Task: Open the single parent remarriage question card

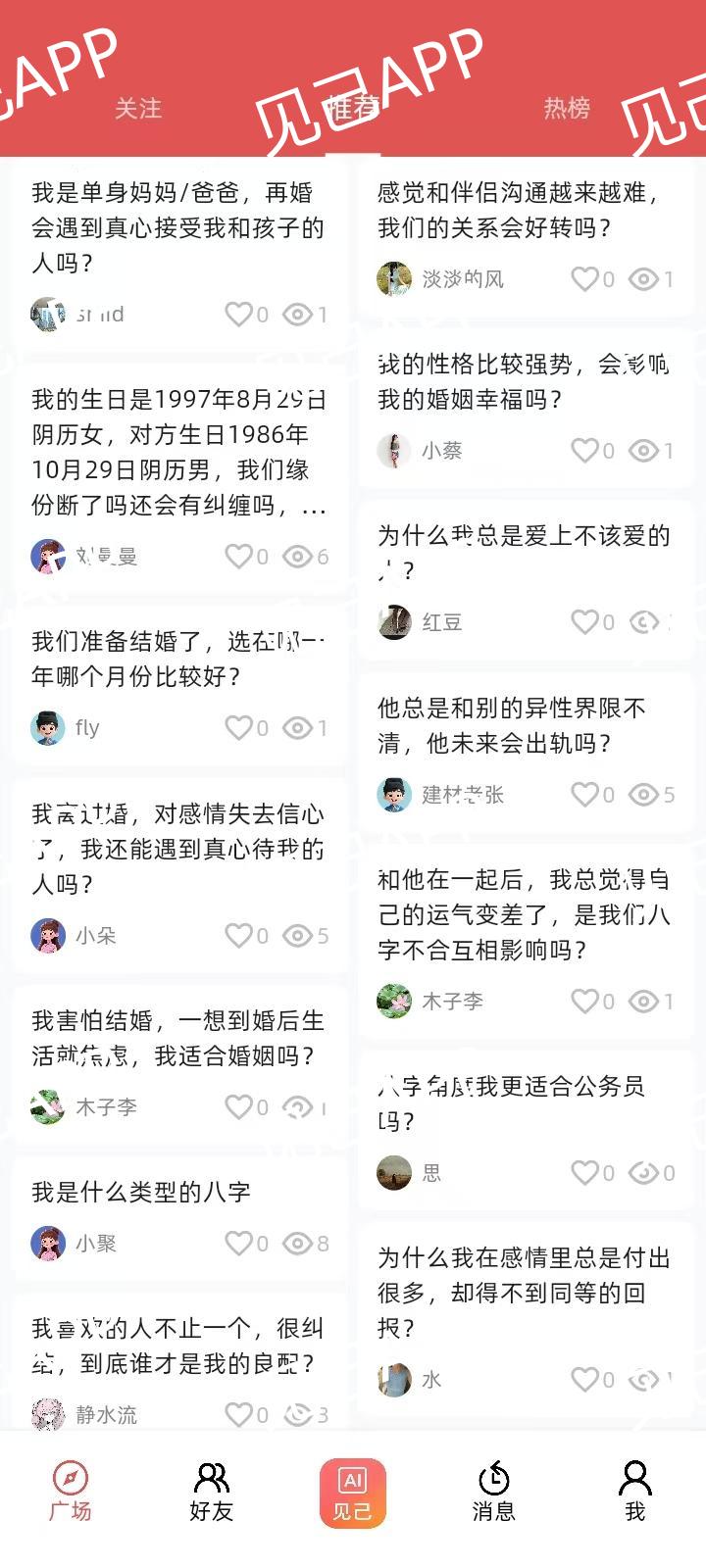Action: click(x=177, y=227)
